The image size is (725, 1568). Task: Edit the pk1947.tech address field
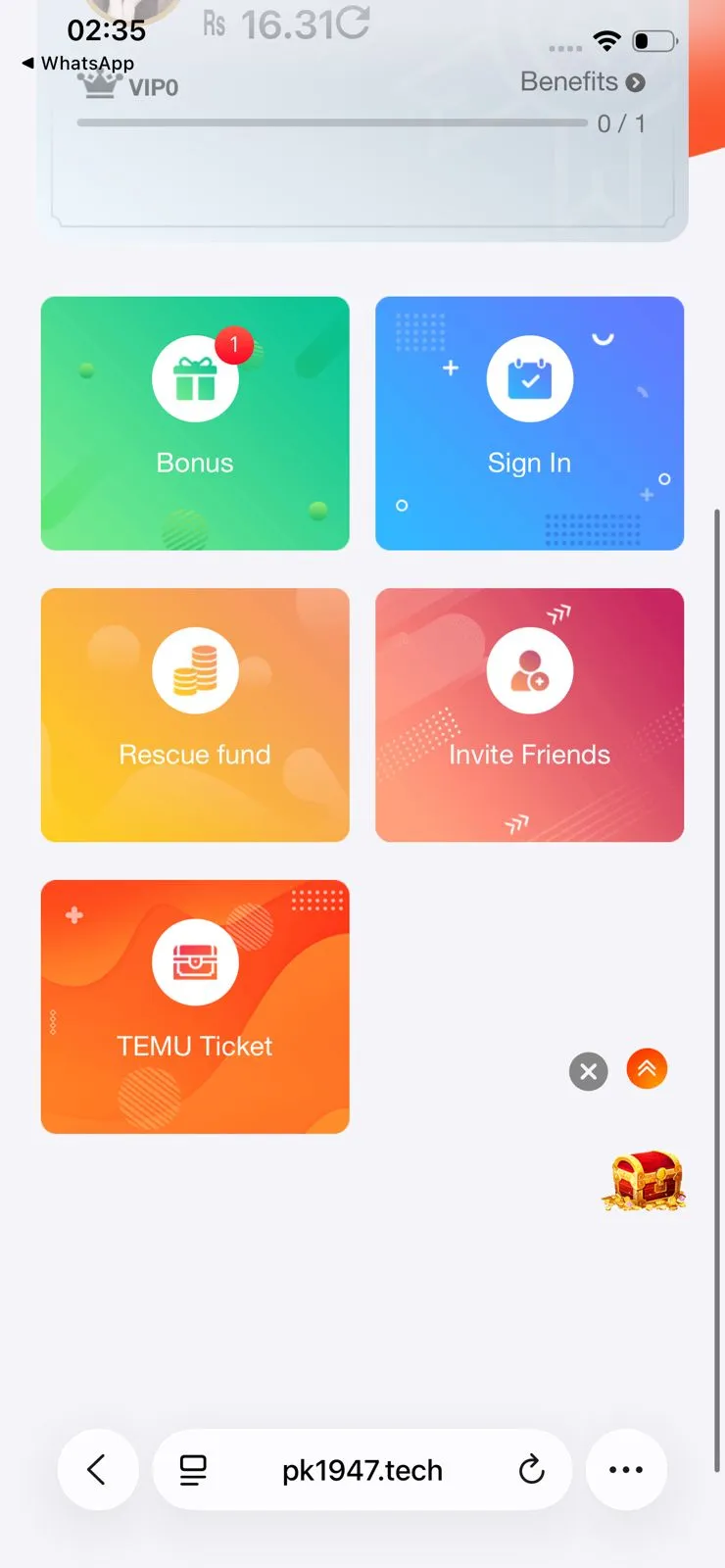pos(362,1470)
